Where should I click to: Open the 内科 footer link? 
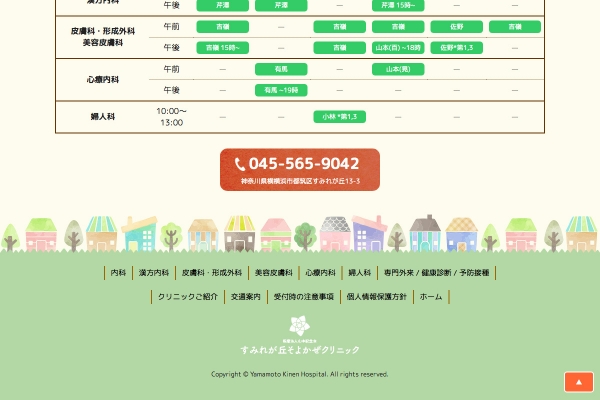pyautogui.click(x=118, y=273)
